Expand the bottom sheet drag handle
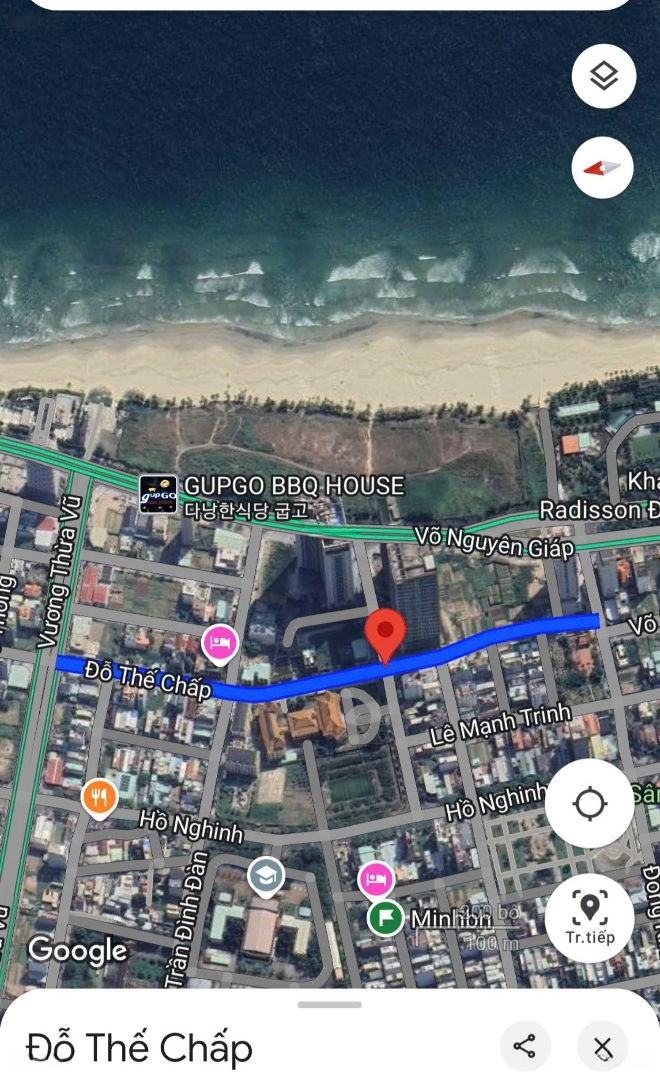The height and width of the screenshot is (1080, 660). [x=329, y=1005]
